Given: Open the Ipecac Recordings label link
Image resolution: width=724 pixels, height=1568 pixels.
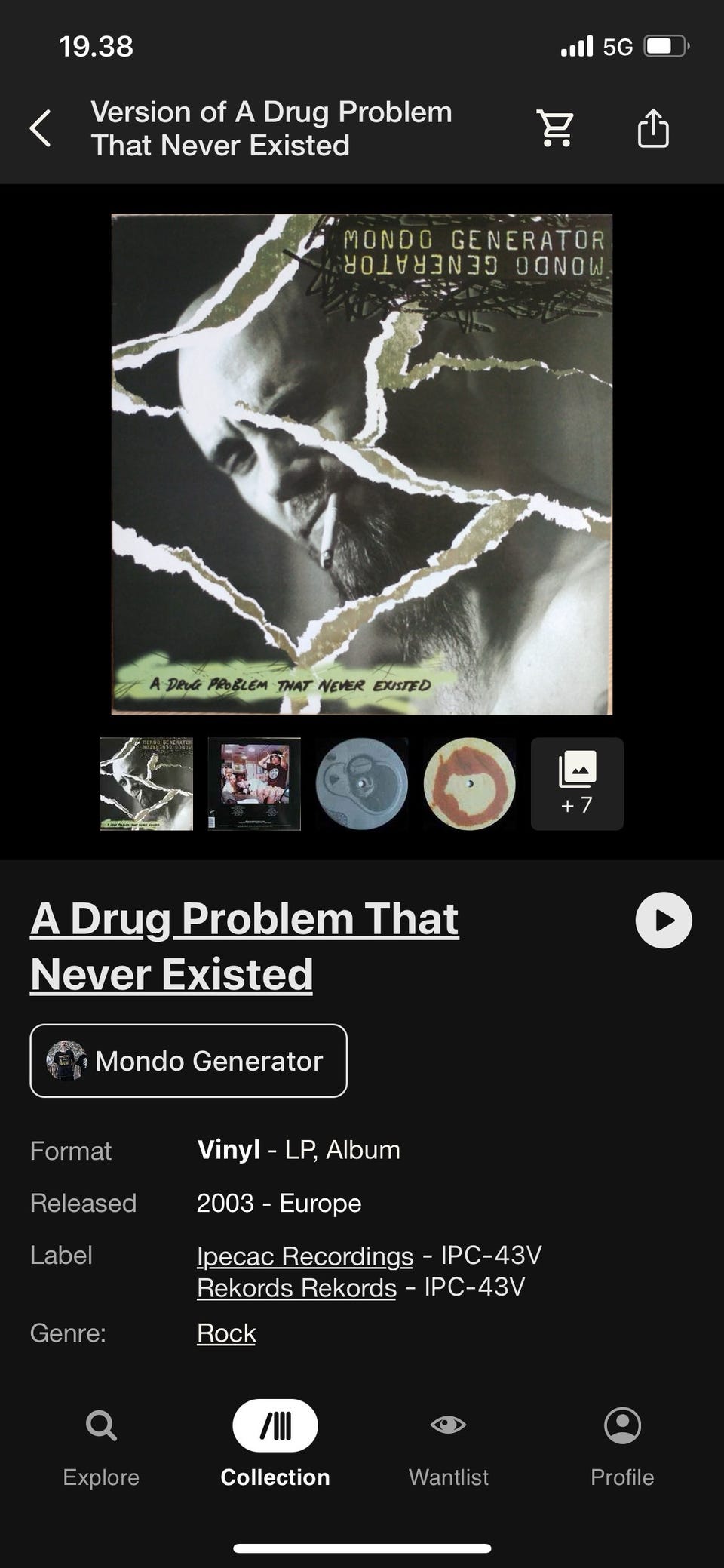Looking at the screenshot, I should (305, 1256).
